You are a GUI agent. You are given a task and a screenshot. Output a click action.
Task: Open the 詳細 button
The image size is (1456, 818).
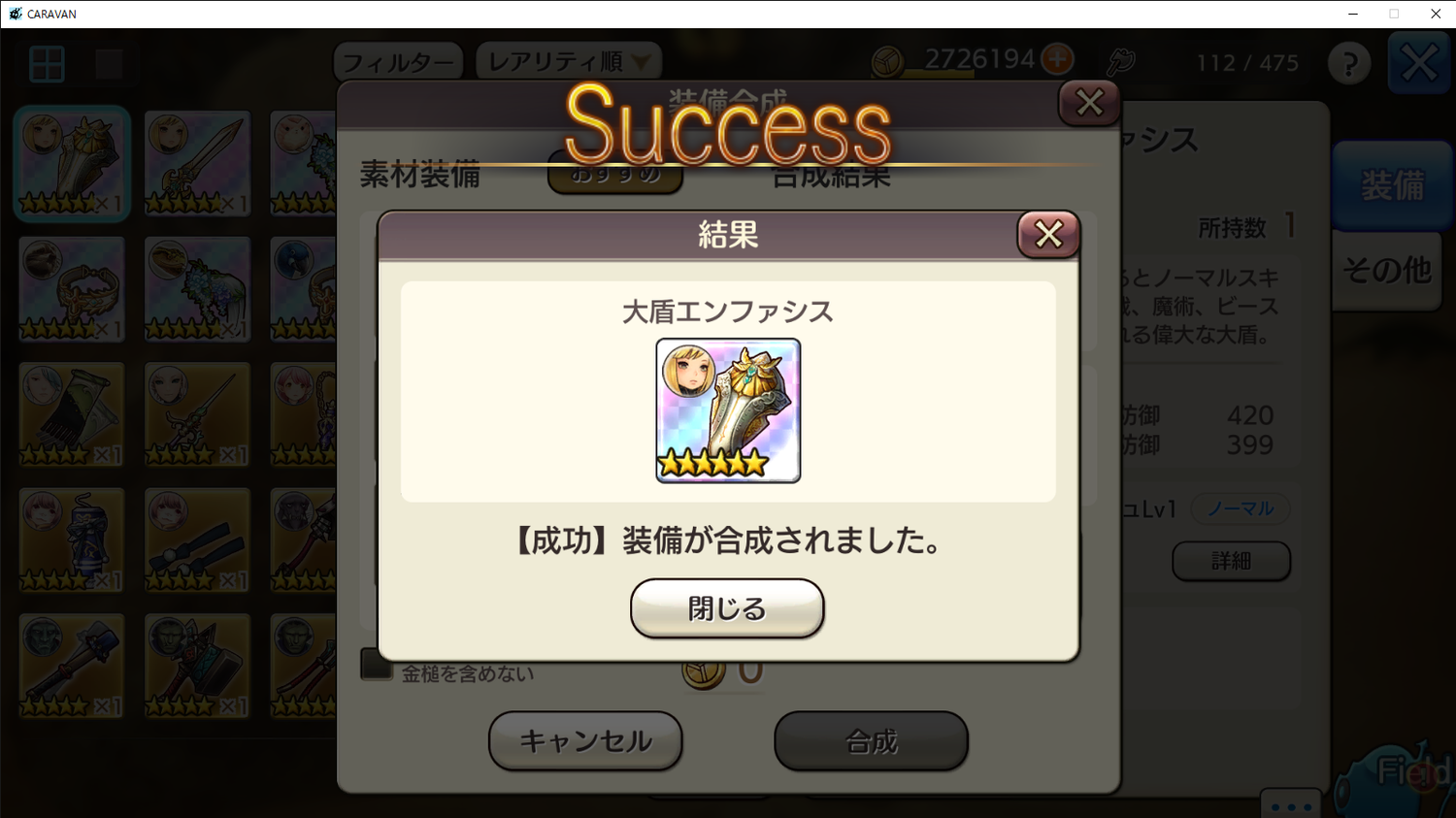[x=1231, y=561]
